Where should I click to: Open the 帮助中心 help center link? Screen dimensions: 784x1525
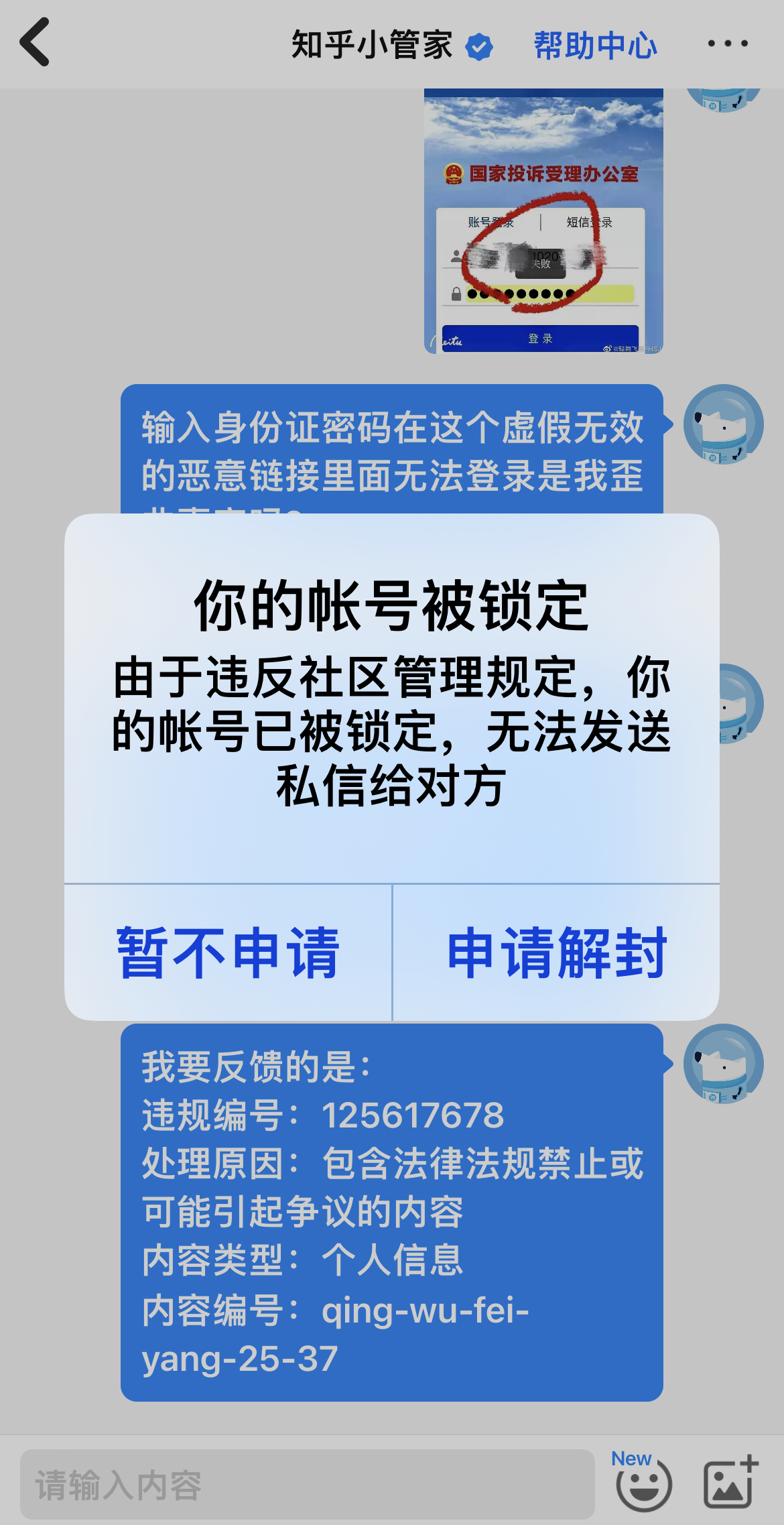tap(595, 46)
